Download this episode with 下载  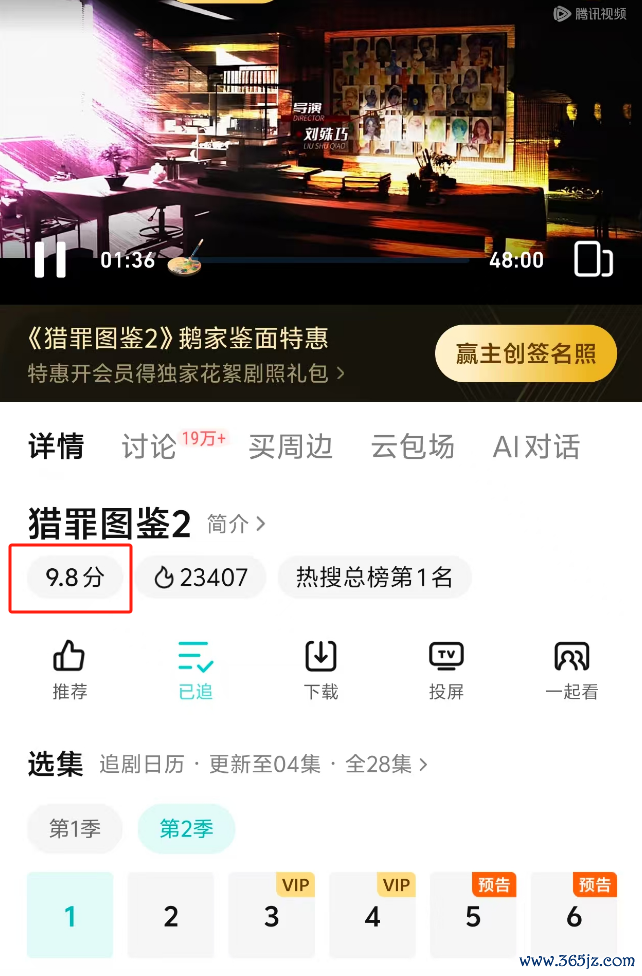click(x=321, y=669)
